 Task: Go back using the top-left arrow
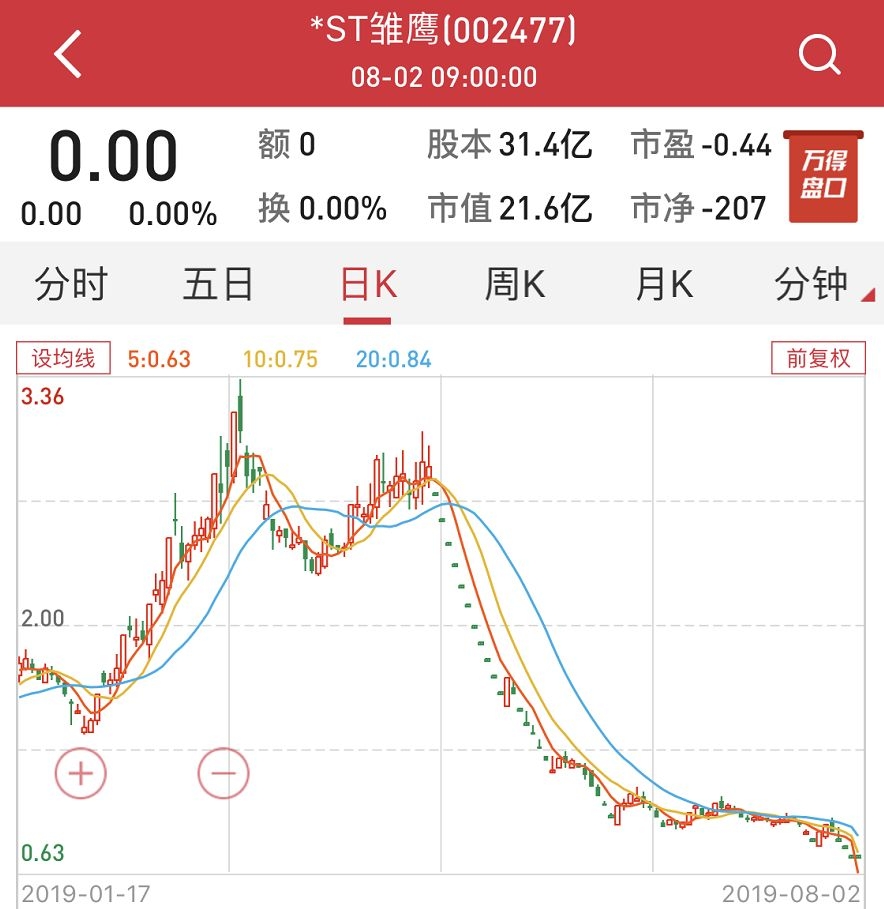tap(68, 54)
